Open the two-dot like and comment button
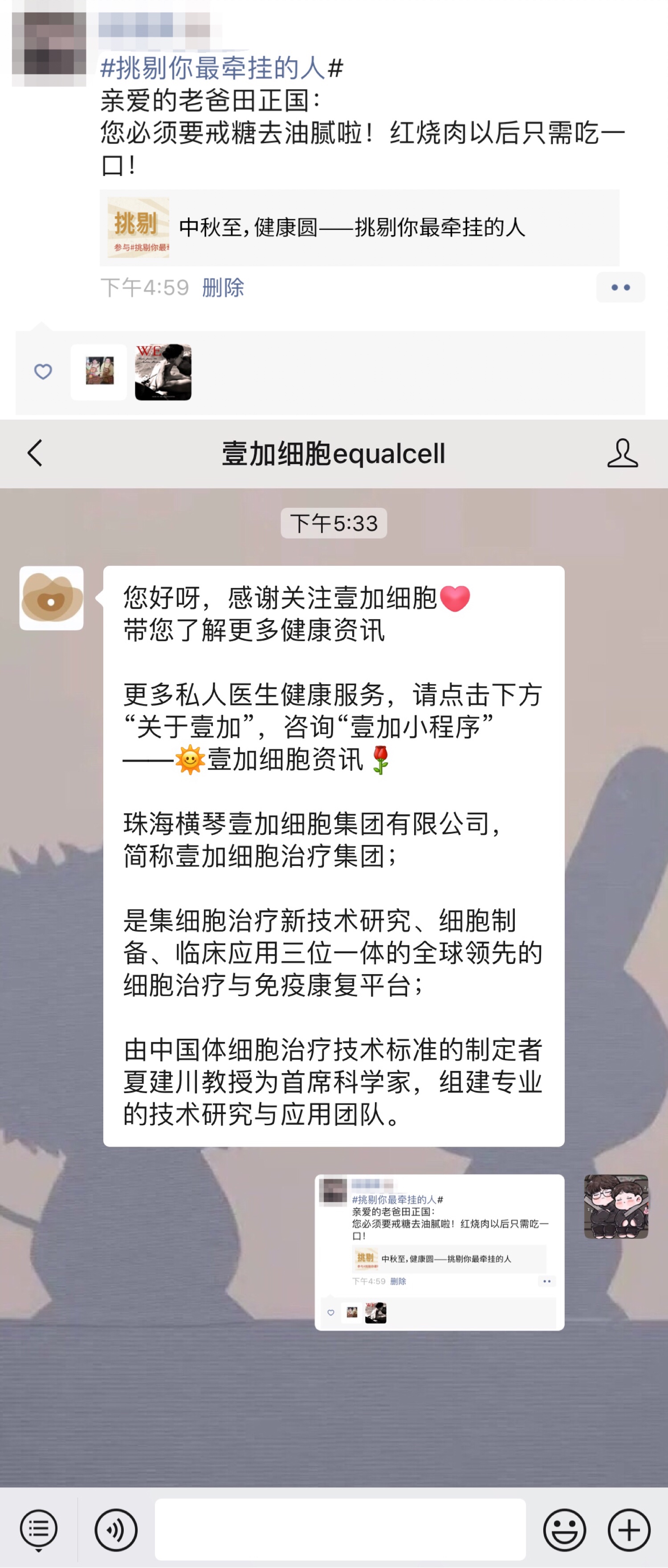 pos(620,287)
